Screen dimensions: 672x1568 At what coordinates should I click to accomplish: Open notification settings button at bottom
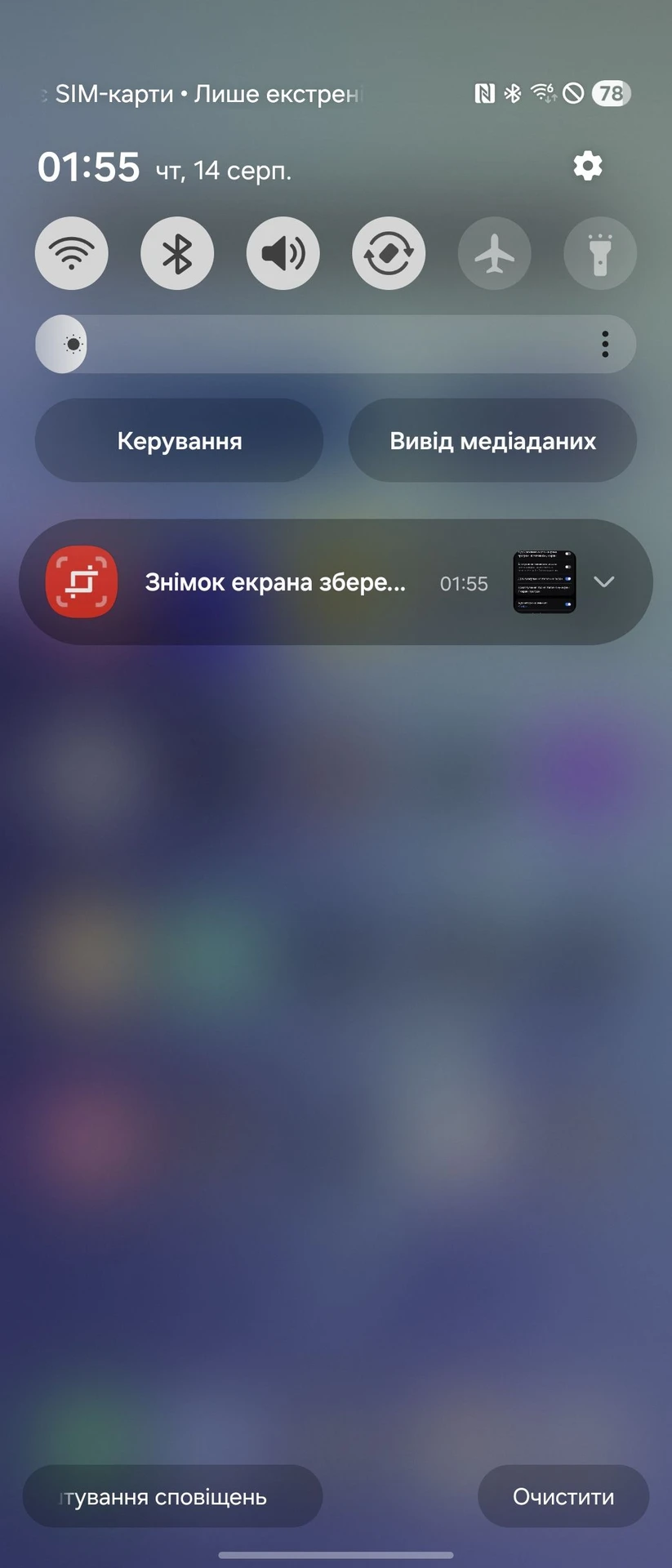[x=172, y=1497]
